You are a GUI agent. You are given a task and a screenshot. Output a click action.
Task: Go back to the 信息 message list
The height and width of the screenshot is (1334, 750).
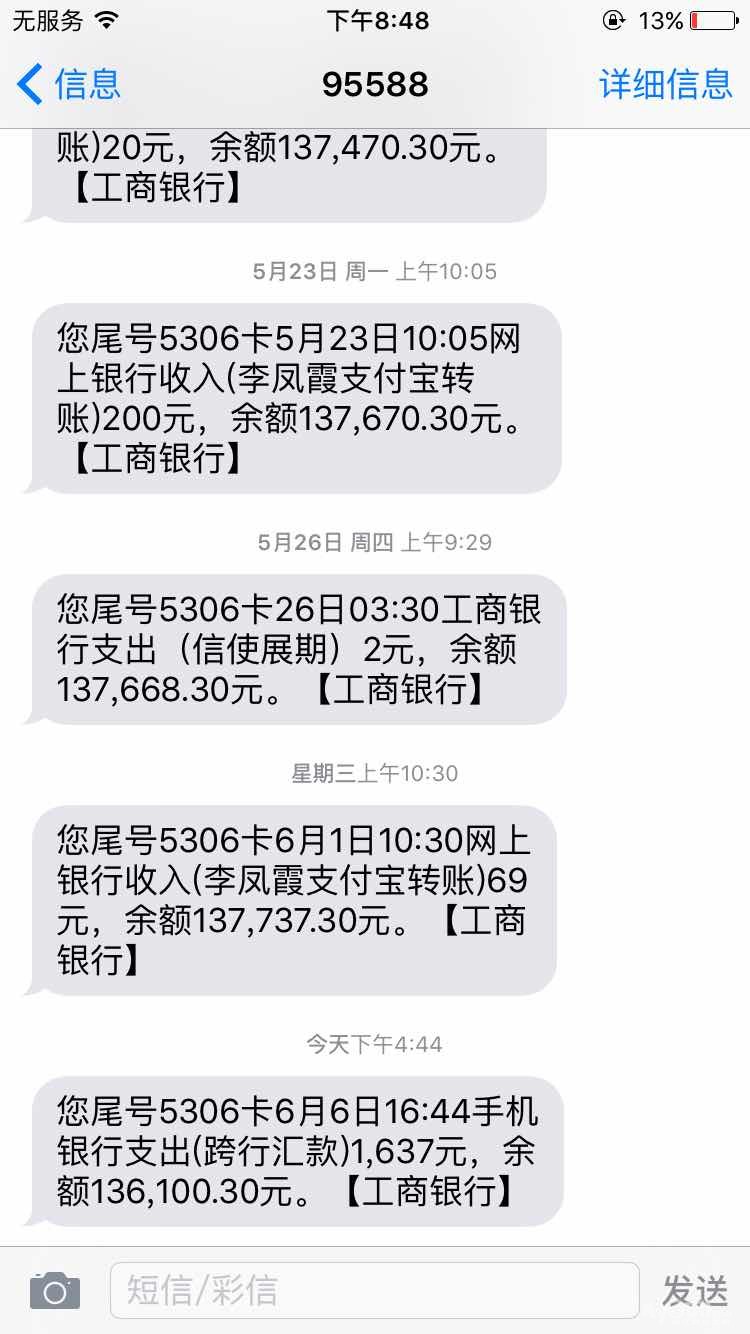[x=68, y=84]
